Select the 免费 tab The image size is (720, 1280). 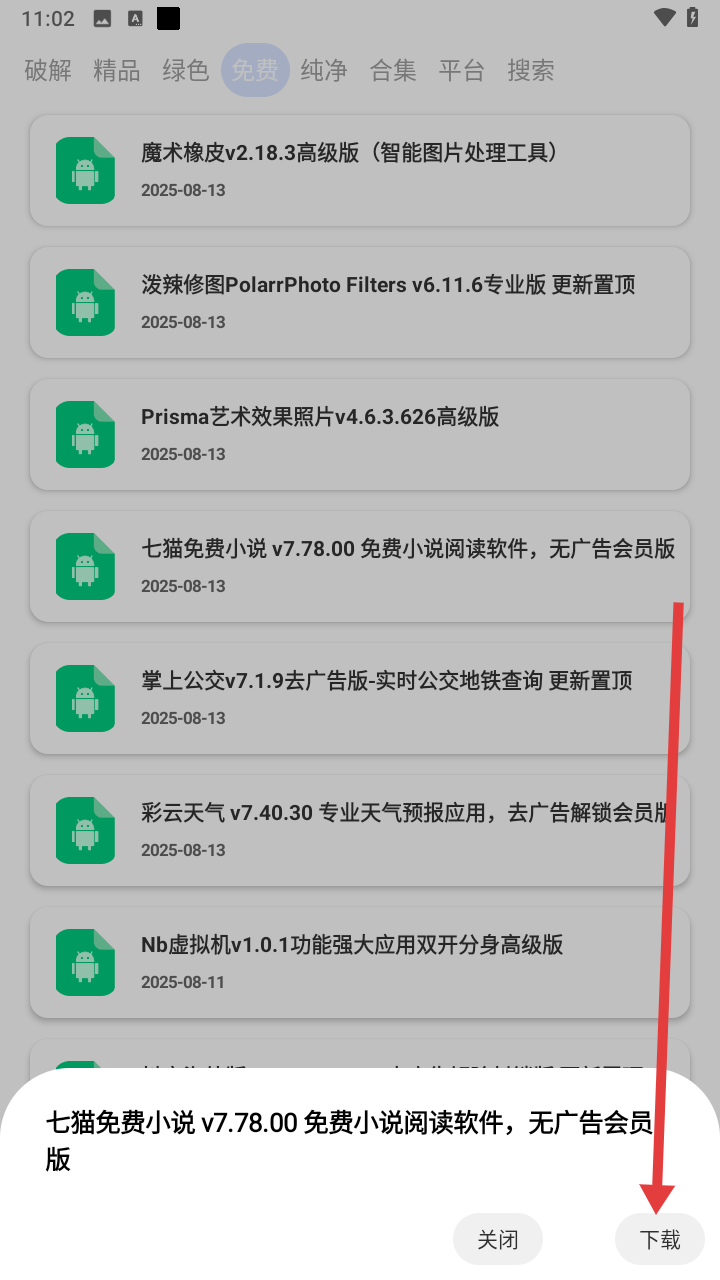(x=255, y=70)
